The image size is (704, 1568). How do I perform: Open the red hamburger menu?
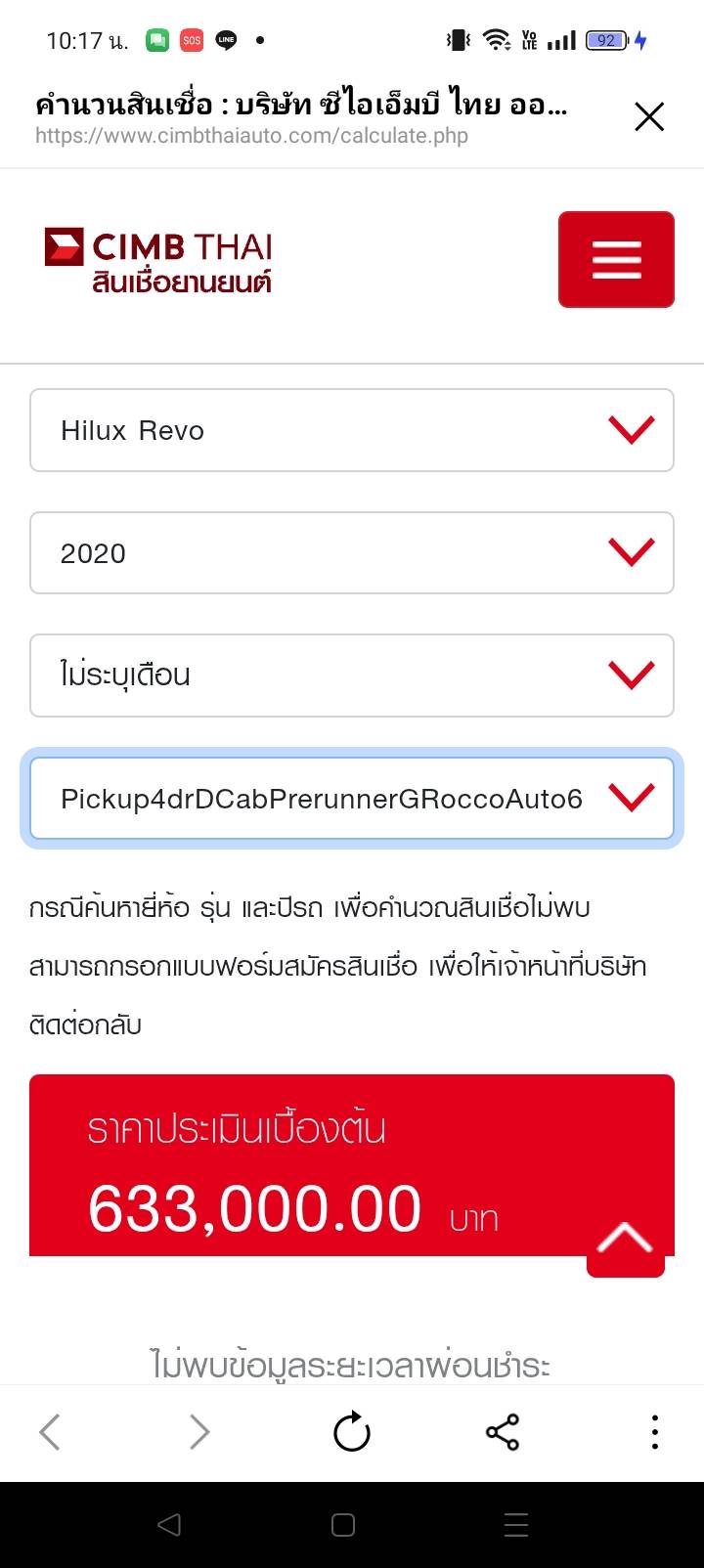[616, 260]
